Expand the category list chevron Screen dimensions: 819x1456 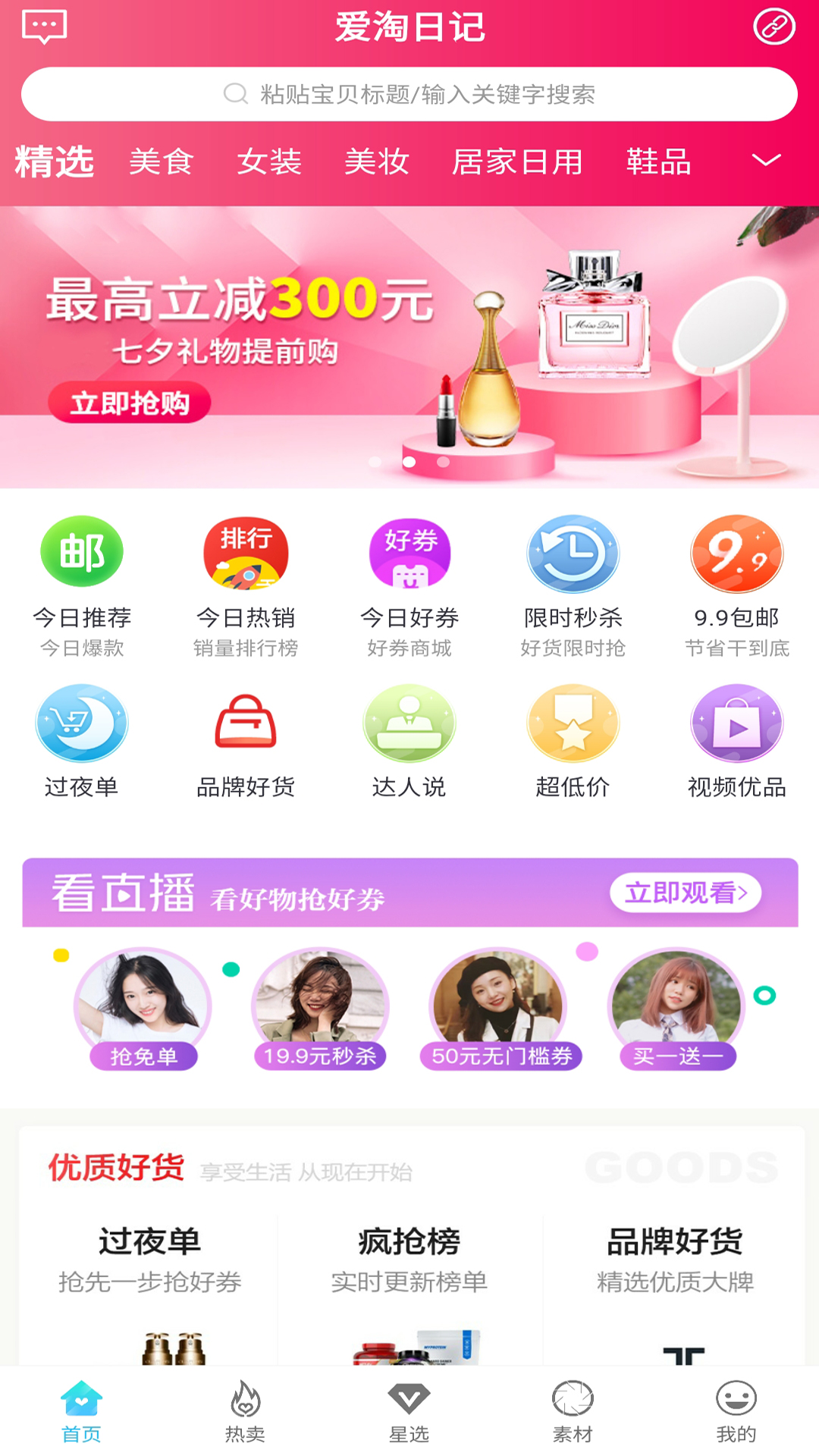point(767,161)
